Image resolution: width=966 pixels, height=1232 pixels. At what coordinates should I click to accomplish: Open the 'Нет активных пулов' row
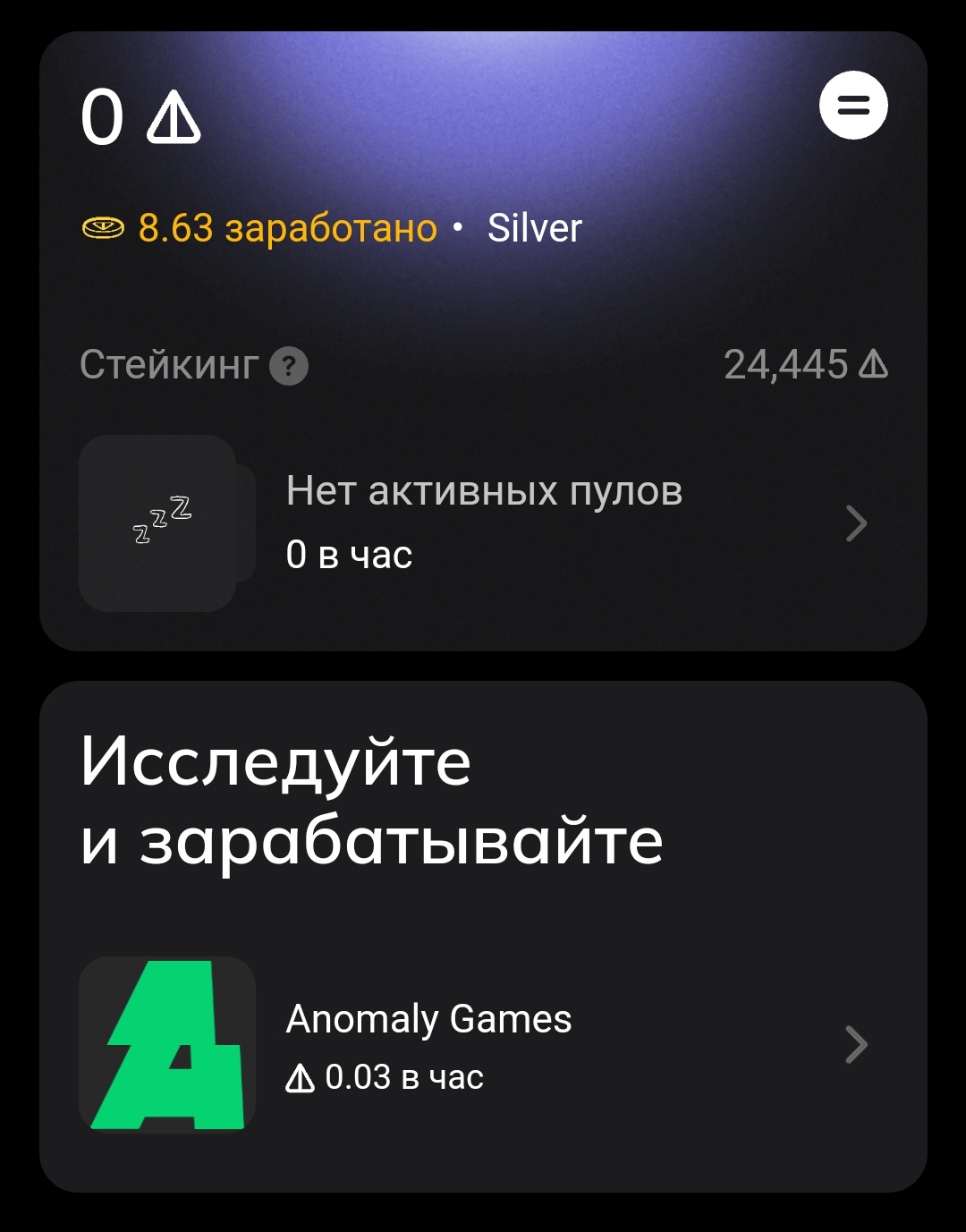(x=483, y=523)
